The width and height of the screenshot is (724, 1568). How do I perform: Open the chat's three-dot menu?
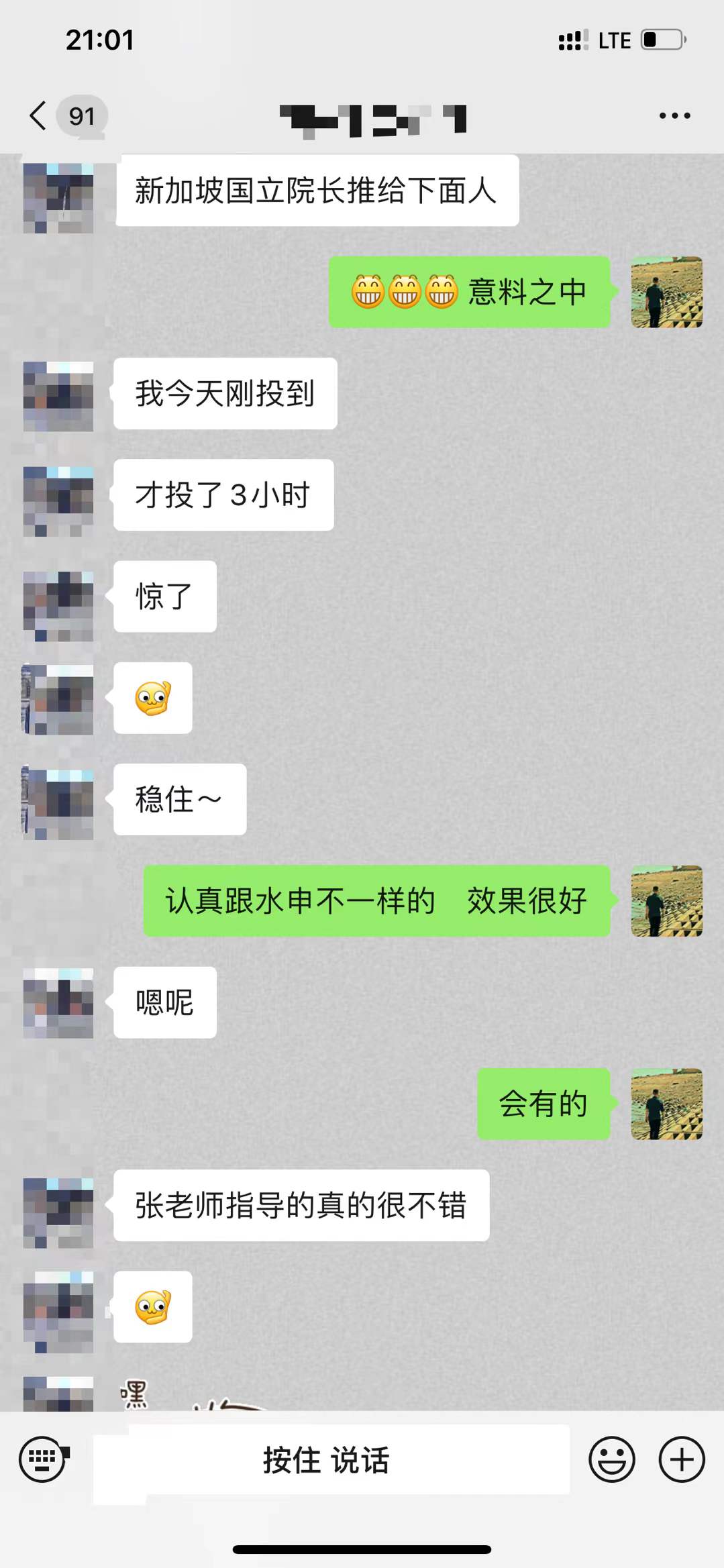(674, 116)
